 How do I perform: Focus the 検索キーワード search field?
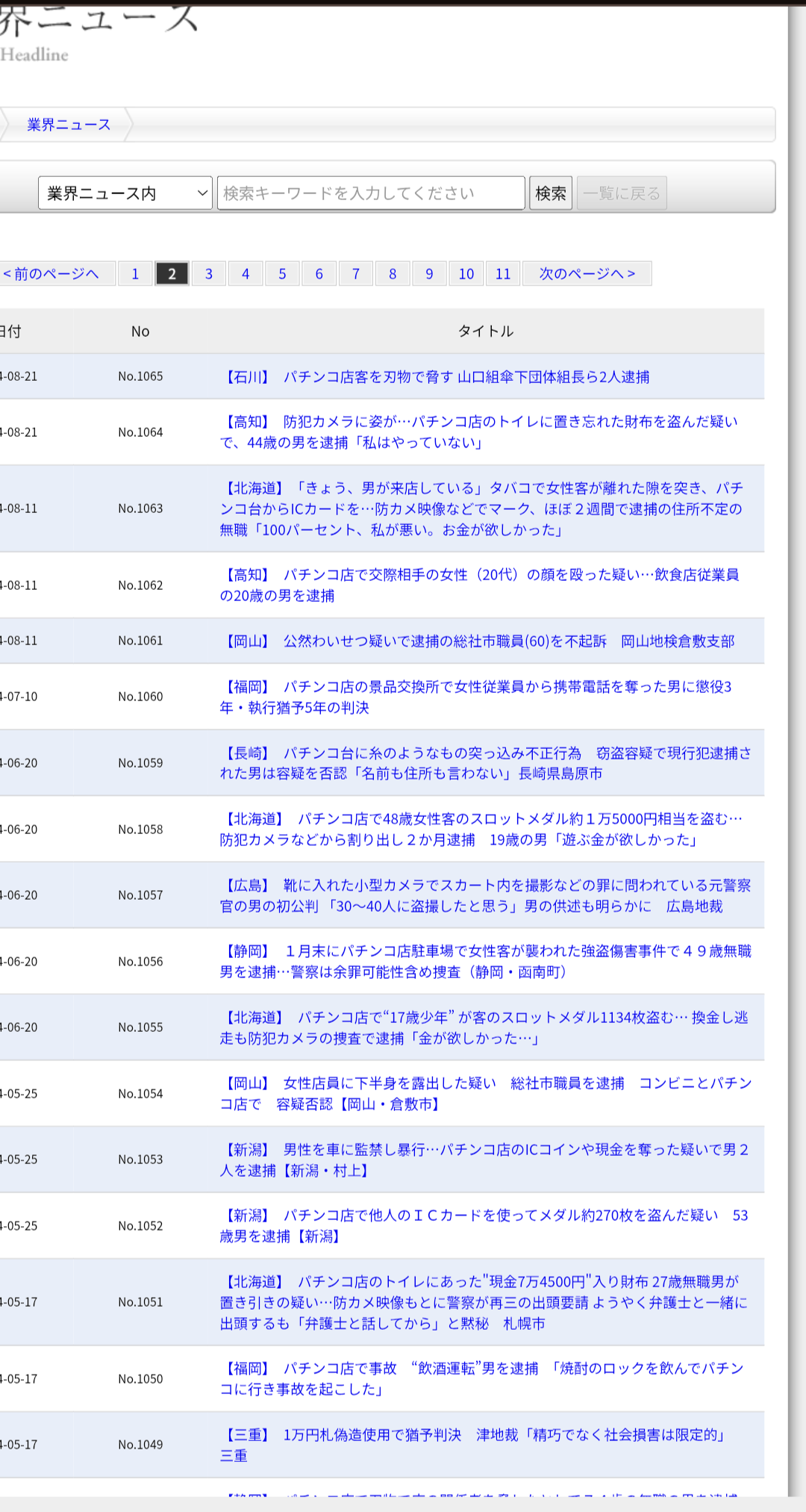[x=371, y=193]
